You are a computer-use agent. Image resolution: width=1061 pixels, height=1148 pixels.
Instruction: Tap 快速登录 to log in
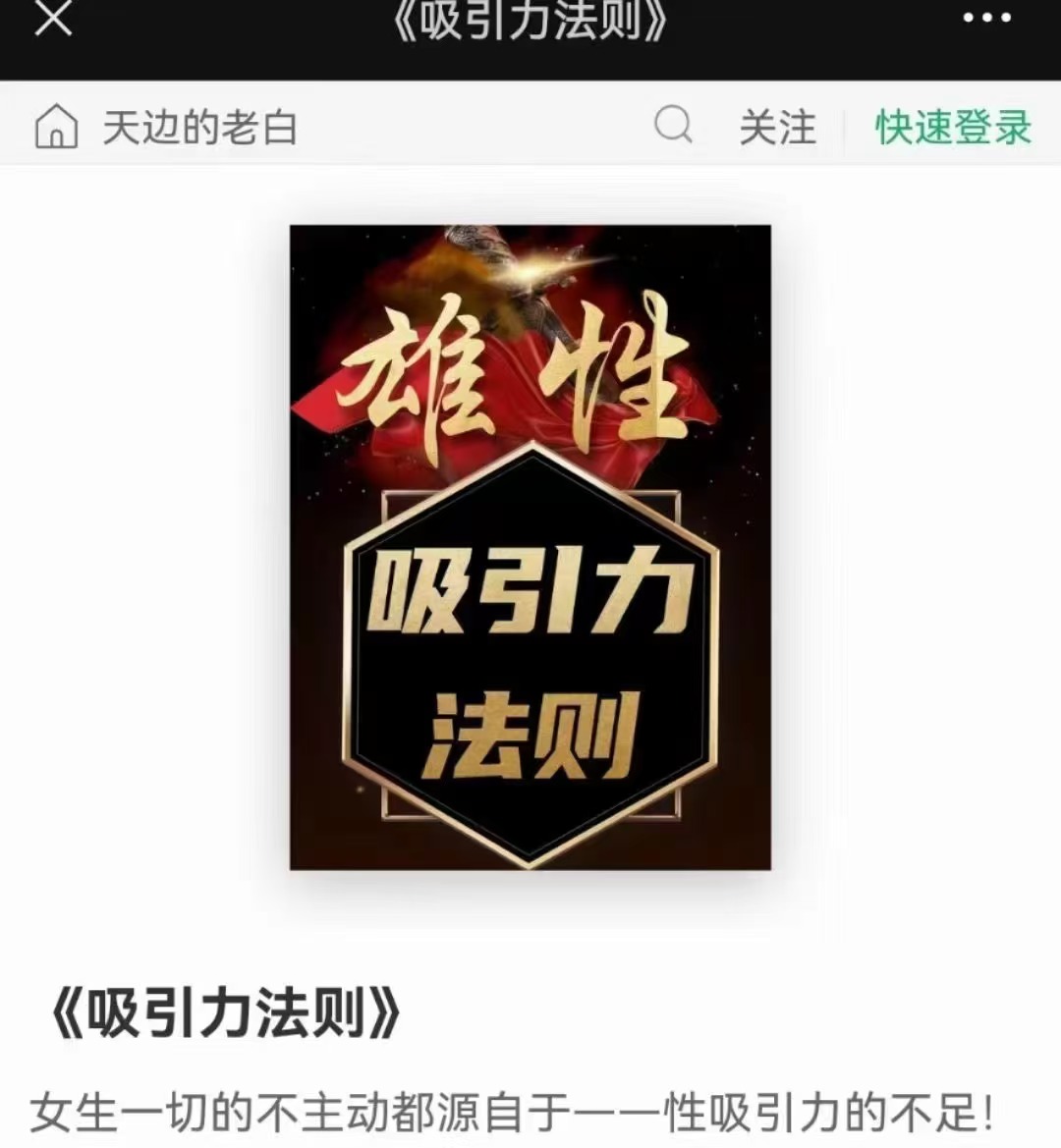pos(952,128)
